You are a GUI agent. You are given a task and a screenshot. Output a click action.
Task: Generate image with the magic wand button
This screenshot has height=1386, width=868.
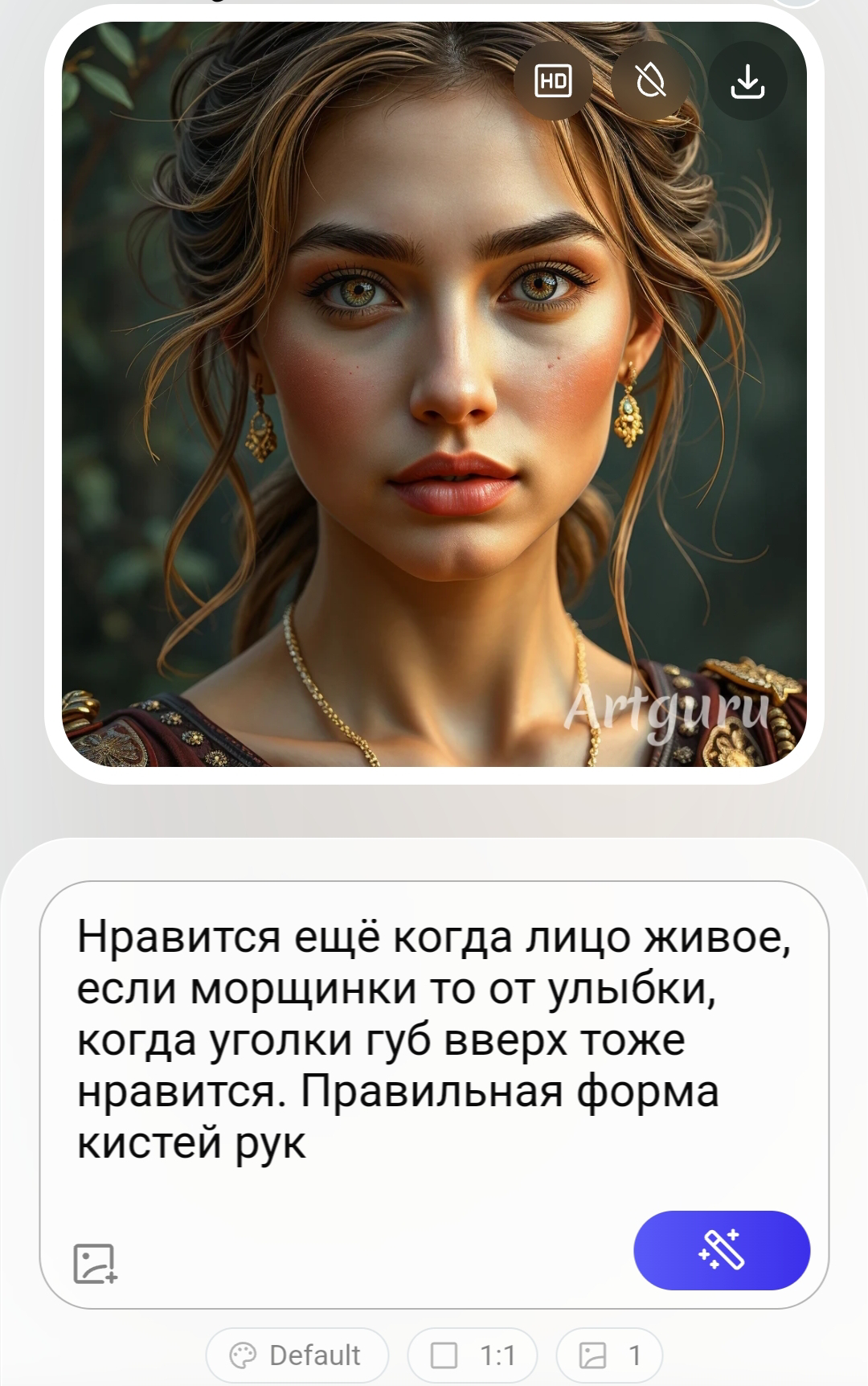(721, 1250)
